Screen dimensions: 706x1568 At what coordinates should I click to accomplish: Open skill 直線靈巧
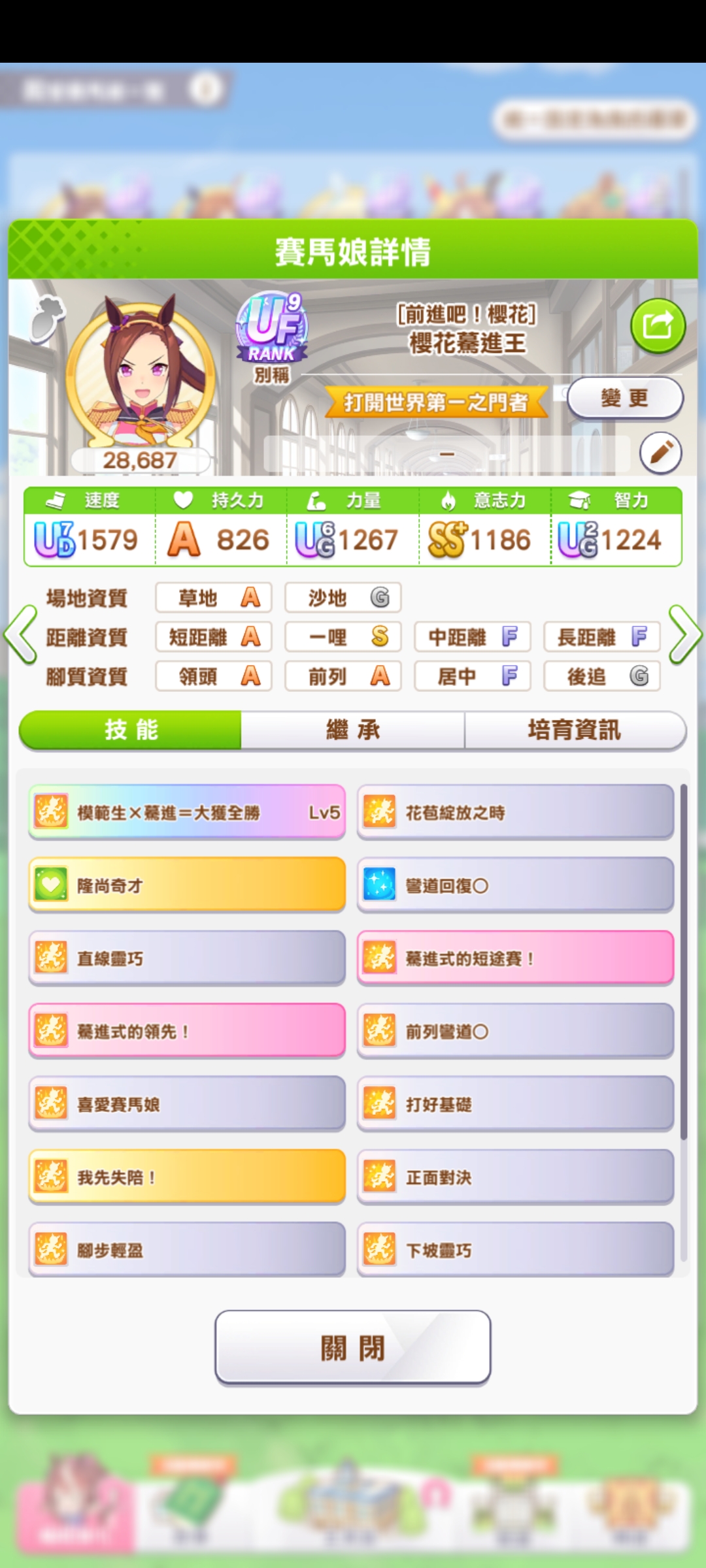click(x=187, y=958)
